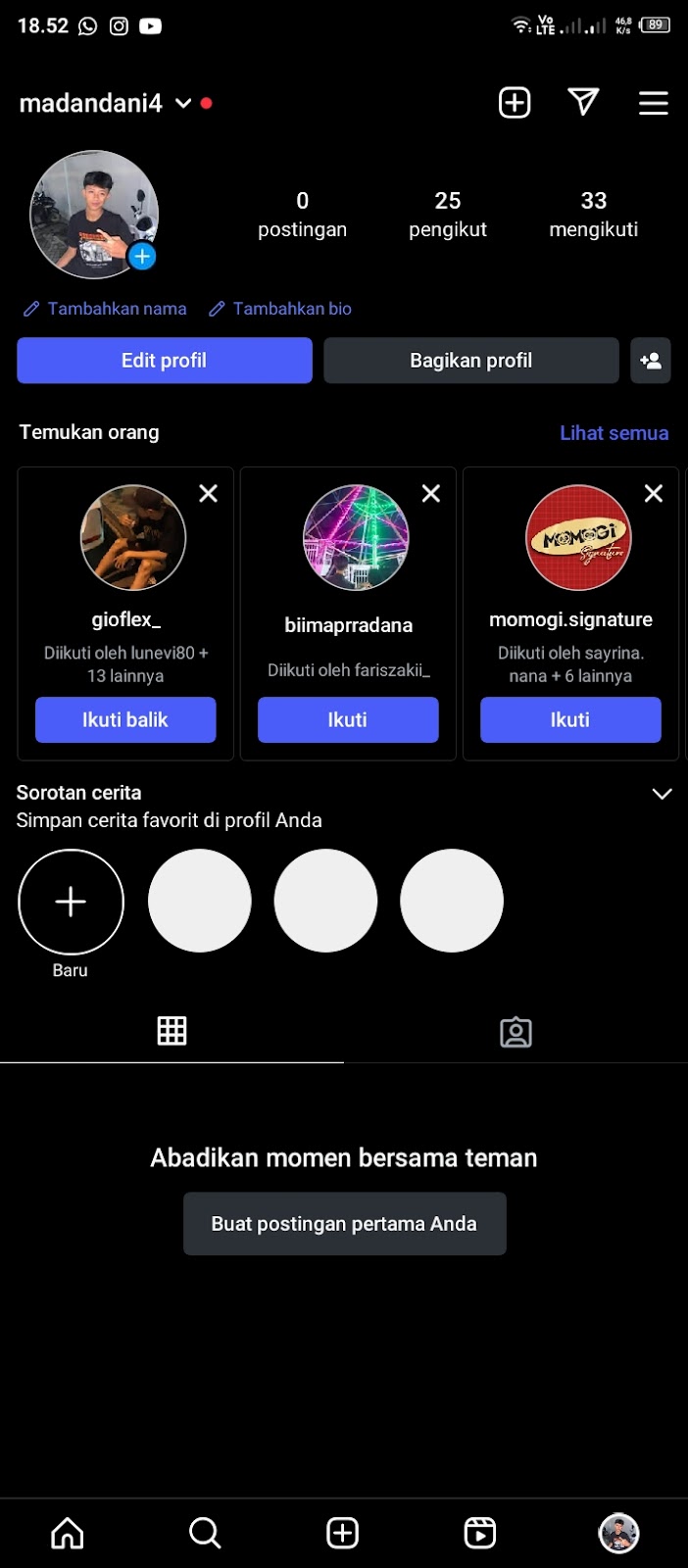
Task: Open the discover people icon button
Action: tap(651, 361)
